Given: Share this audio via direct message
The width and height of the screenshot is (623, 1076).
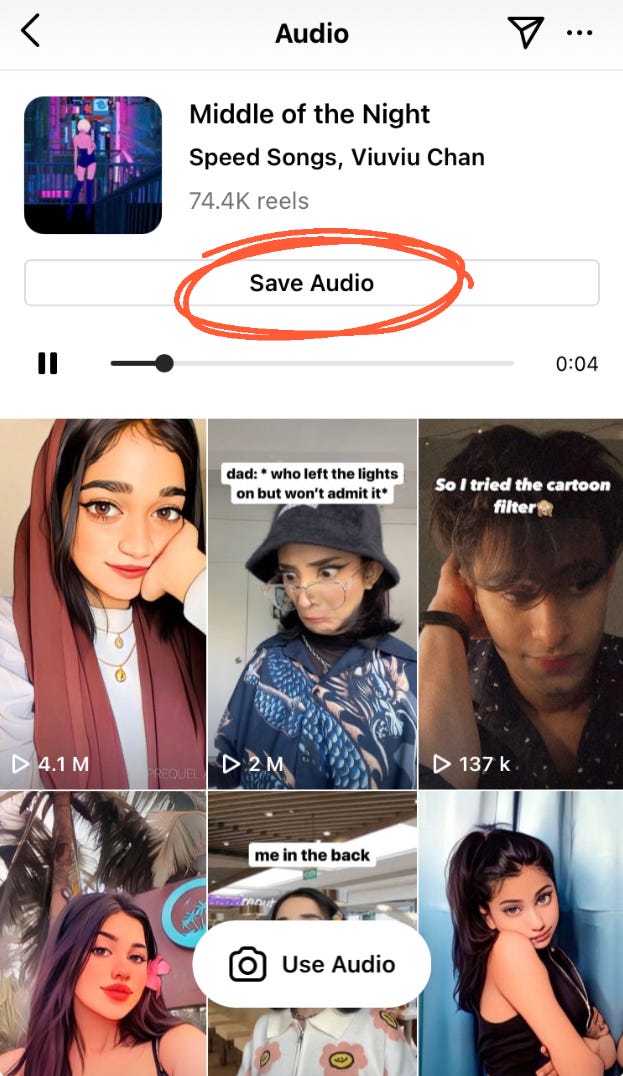Looking at the screenshot, I should [x=525, y=33].
